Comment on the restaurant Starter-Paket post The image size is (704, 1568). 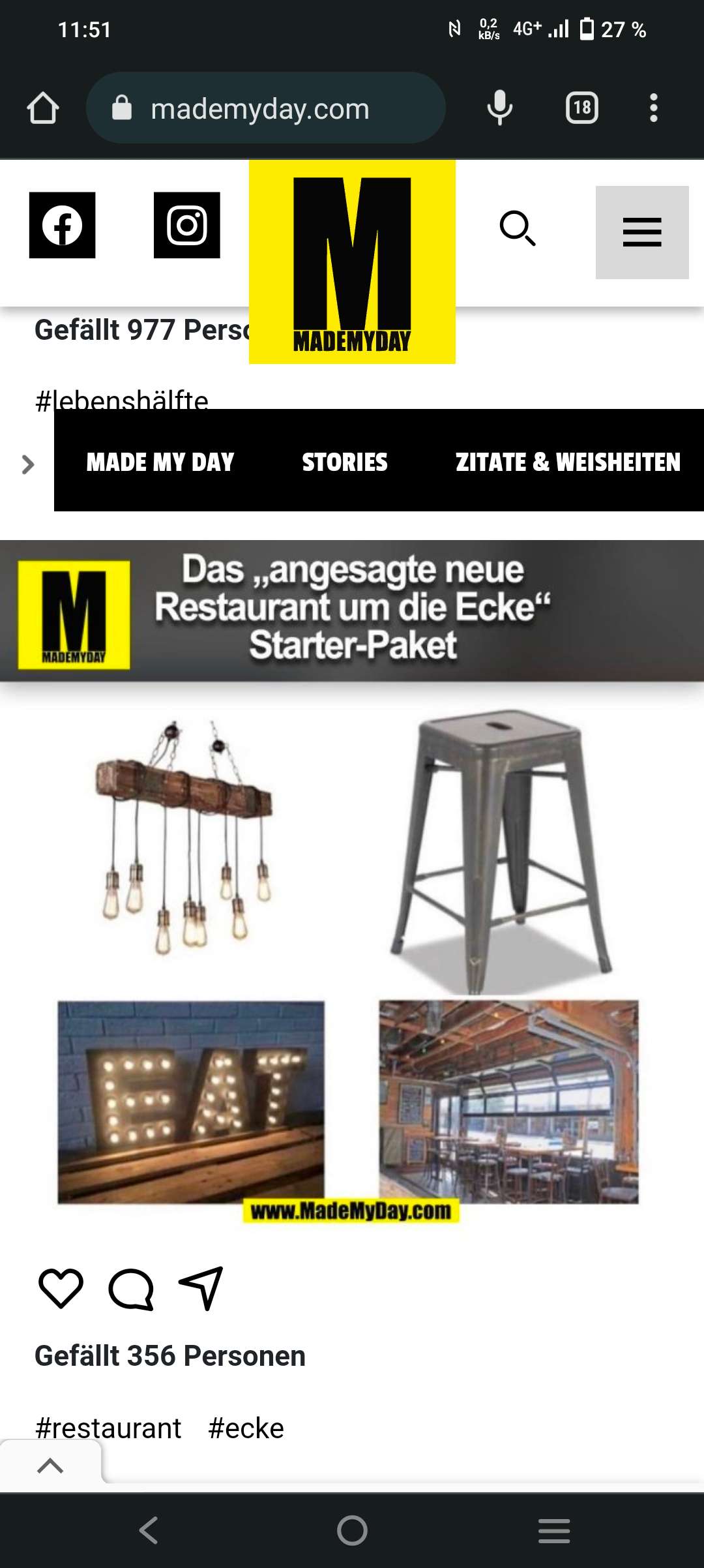(x=131, y=1289)
